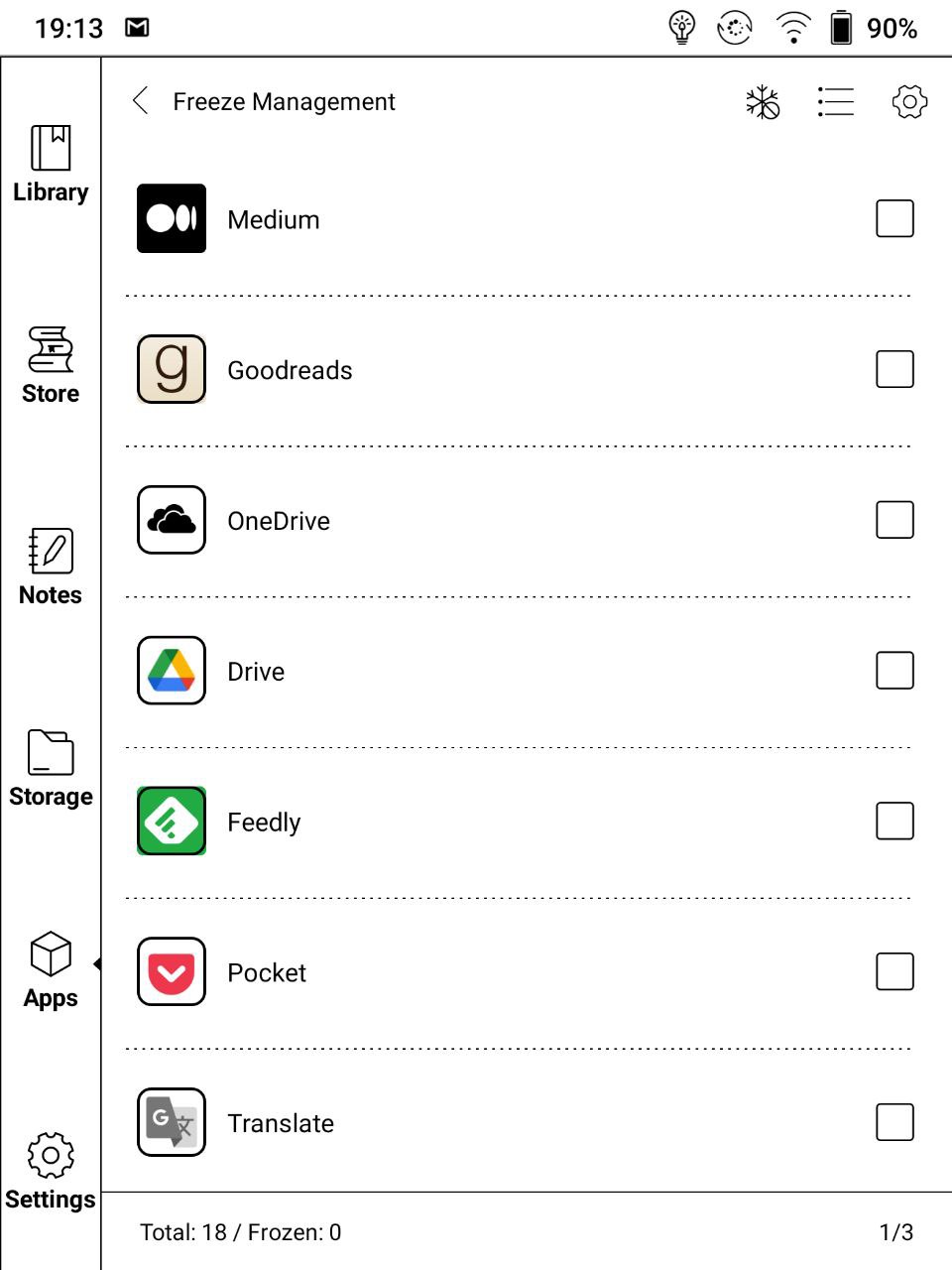Mark the Drive checkbox
The image size is (952, 1270).
(x=894, y=671)
